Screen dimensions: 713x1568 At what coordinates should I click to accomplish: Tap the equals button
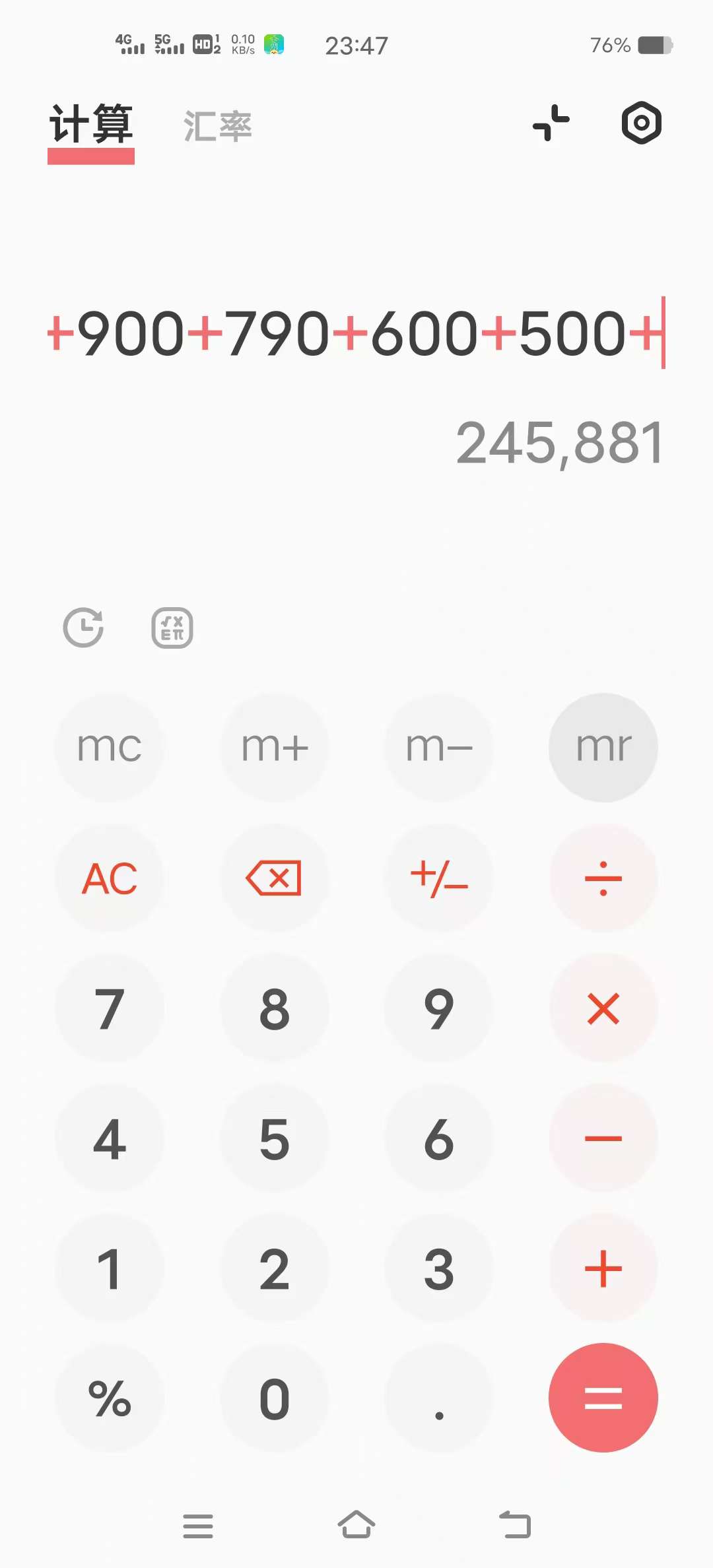[603, 1398]
